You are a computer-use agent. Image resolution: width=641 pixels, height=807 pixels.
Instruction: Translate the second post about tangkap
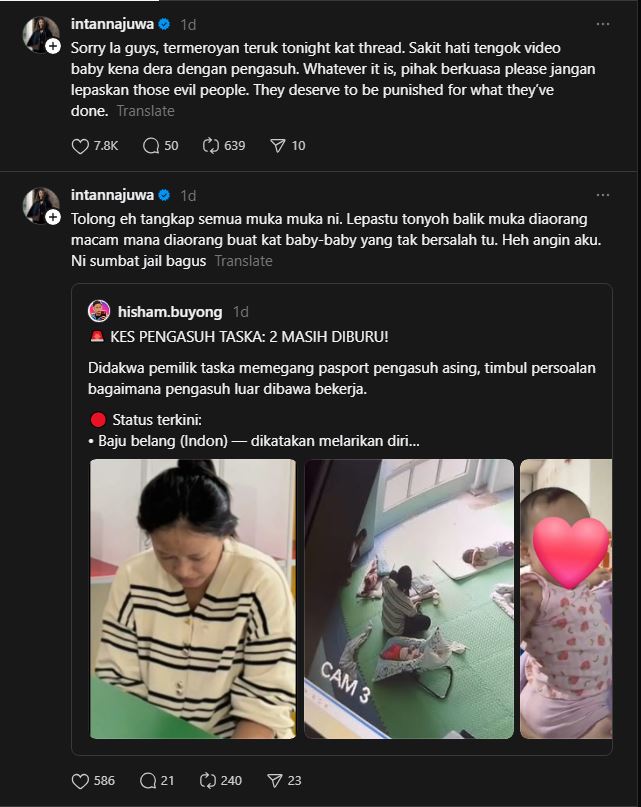click(x=243, y=261)
